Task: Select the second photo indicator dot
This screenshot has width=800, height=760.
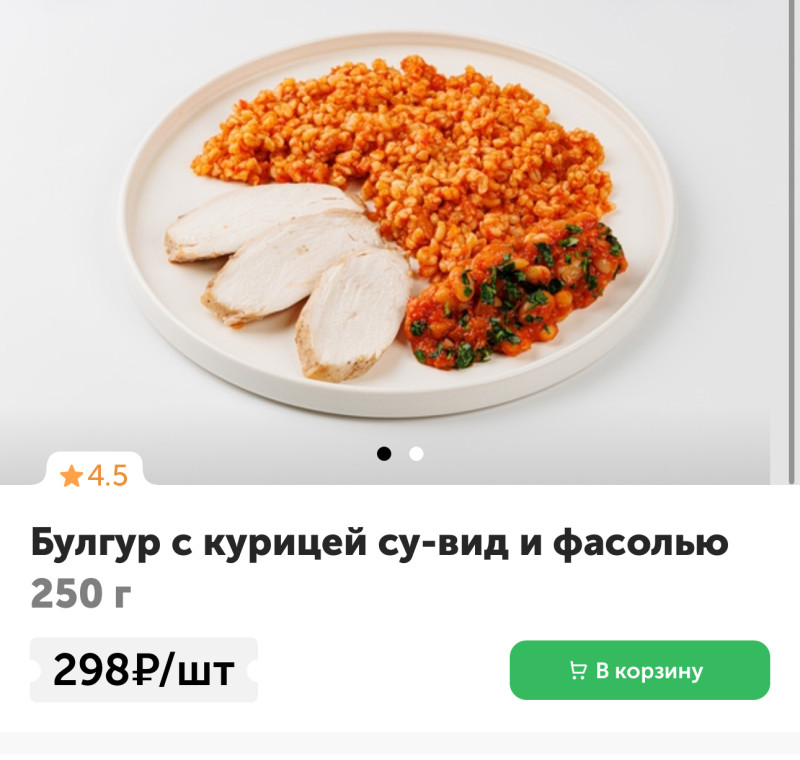Action: pyautogui.click(x=416, y=453)
